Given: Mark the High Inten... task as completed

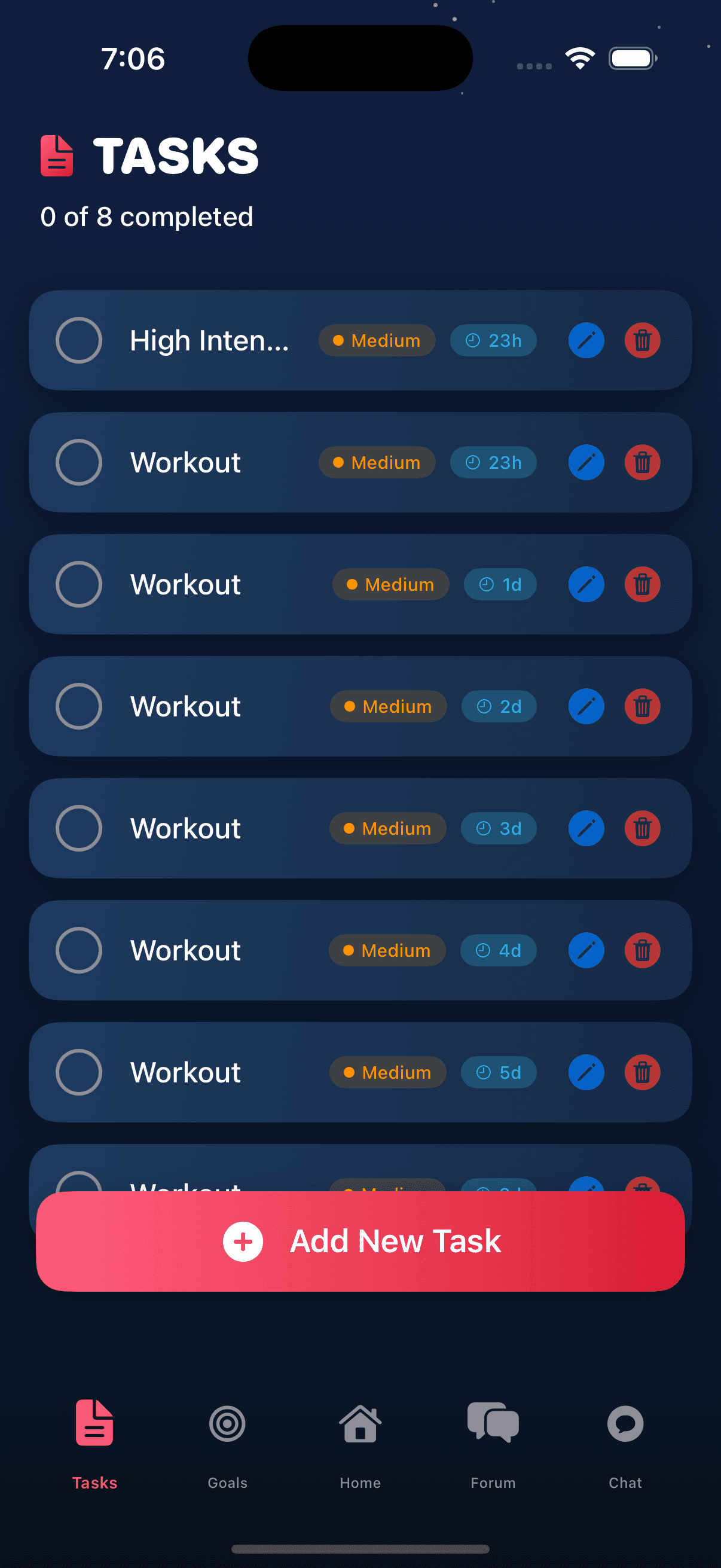Looking at the screenshot, I should pos(78,340).
